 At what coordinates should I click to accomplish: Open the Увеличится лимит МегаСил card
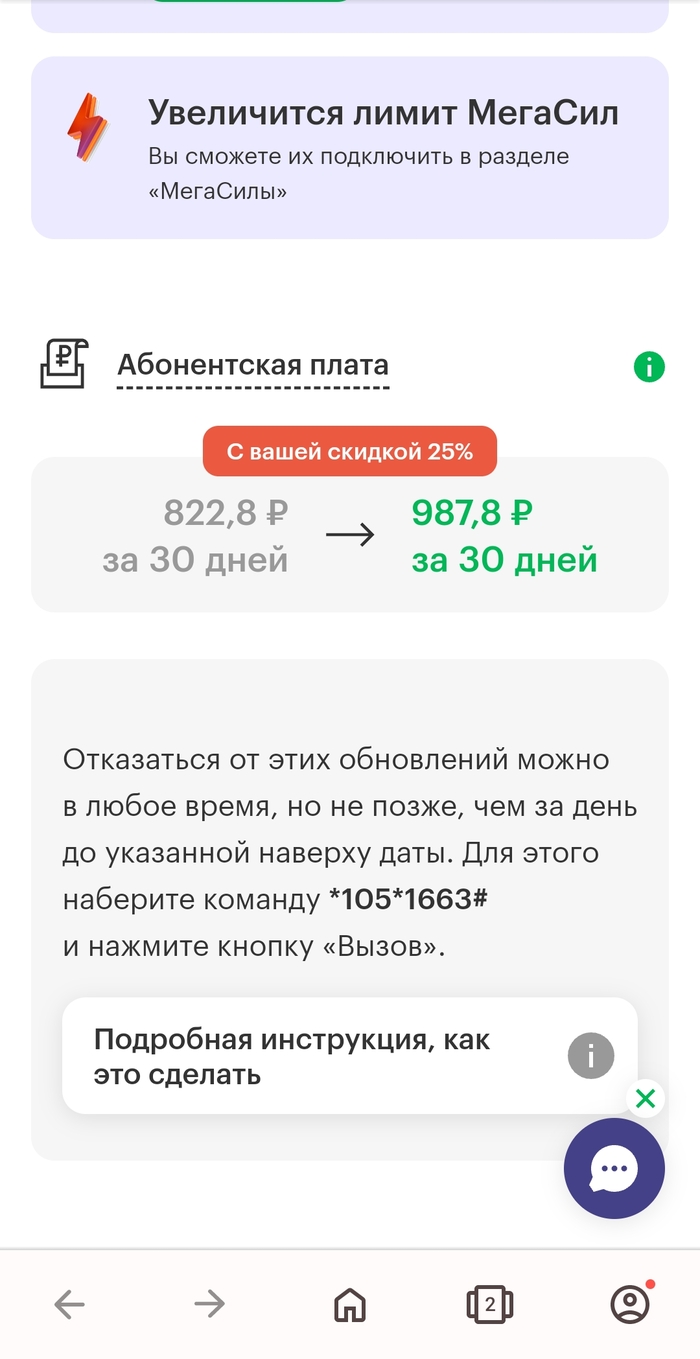tap(349, 147)
